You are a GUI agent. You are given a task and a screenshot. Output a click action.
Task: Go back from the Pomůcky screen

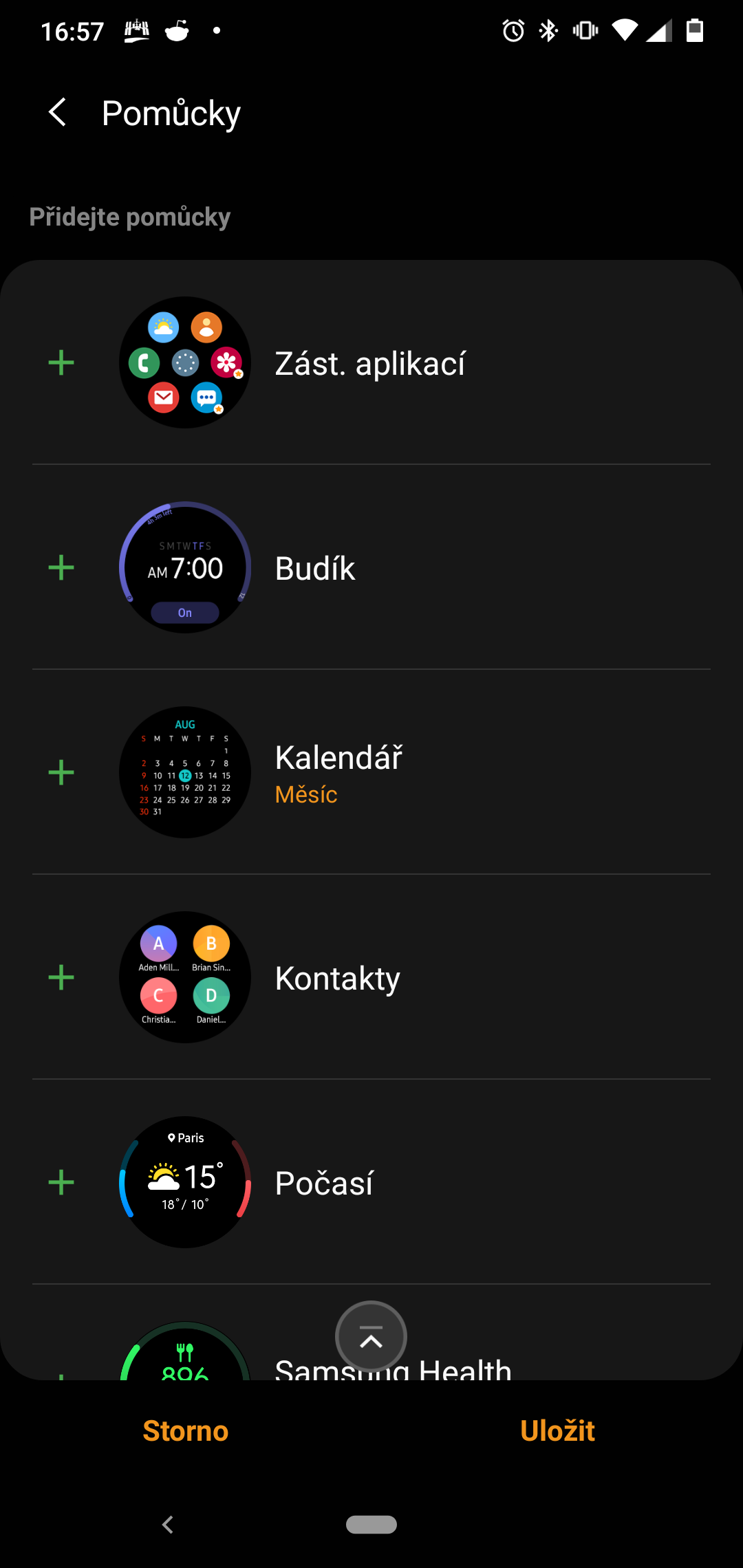point(58,112)
